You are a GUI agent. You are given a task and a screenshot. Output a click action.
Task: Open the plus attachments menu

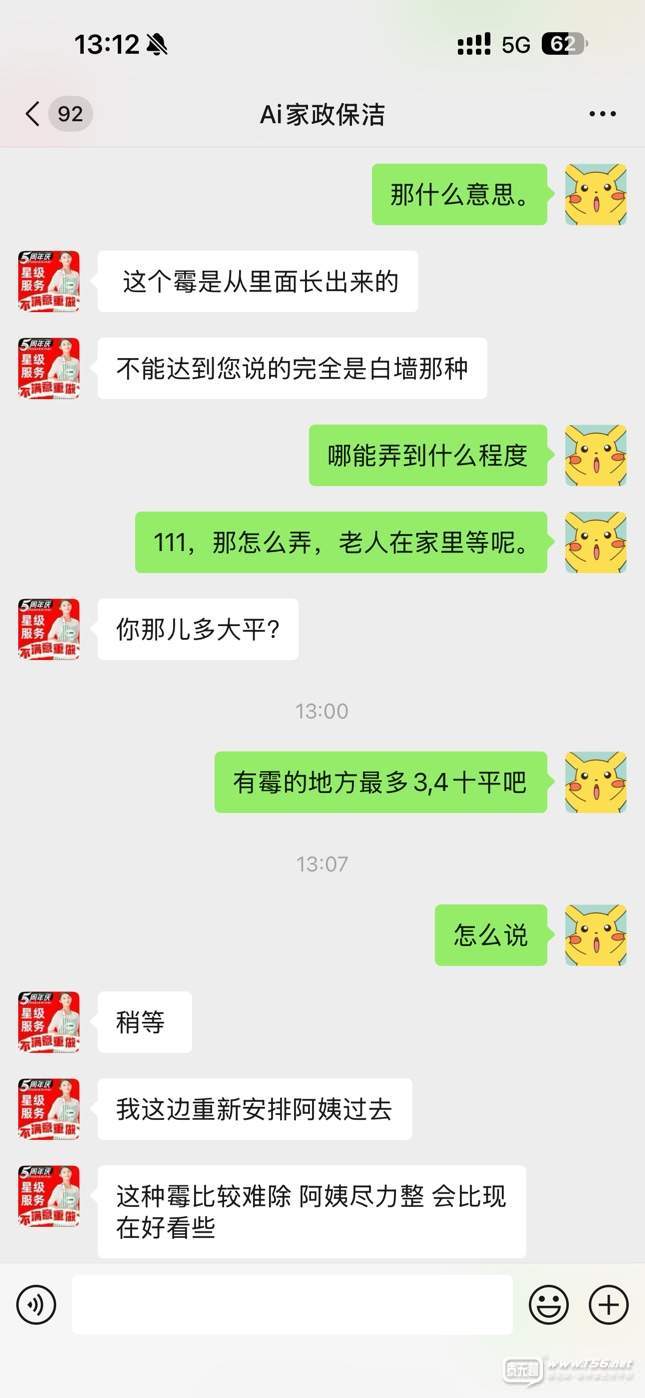click(608, 1305)
